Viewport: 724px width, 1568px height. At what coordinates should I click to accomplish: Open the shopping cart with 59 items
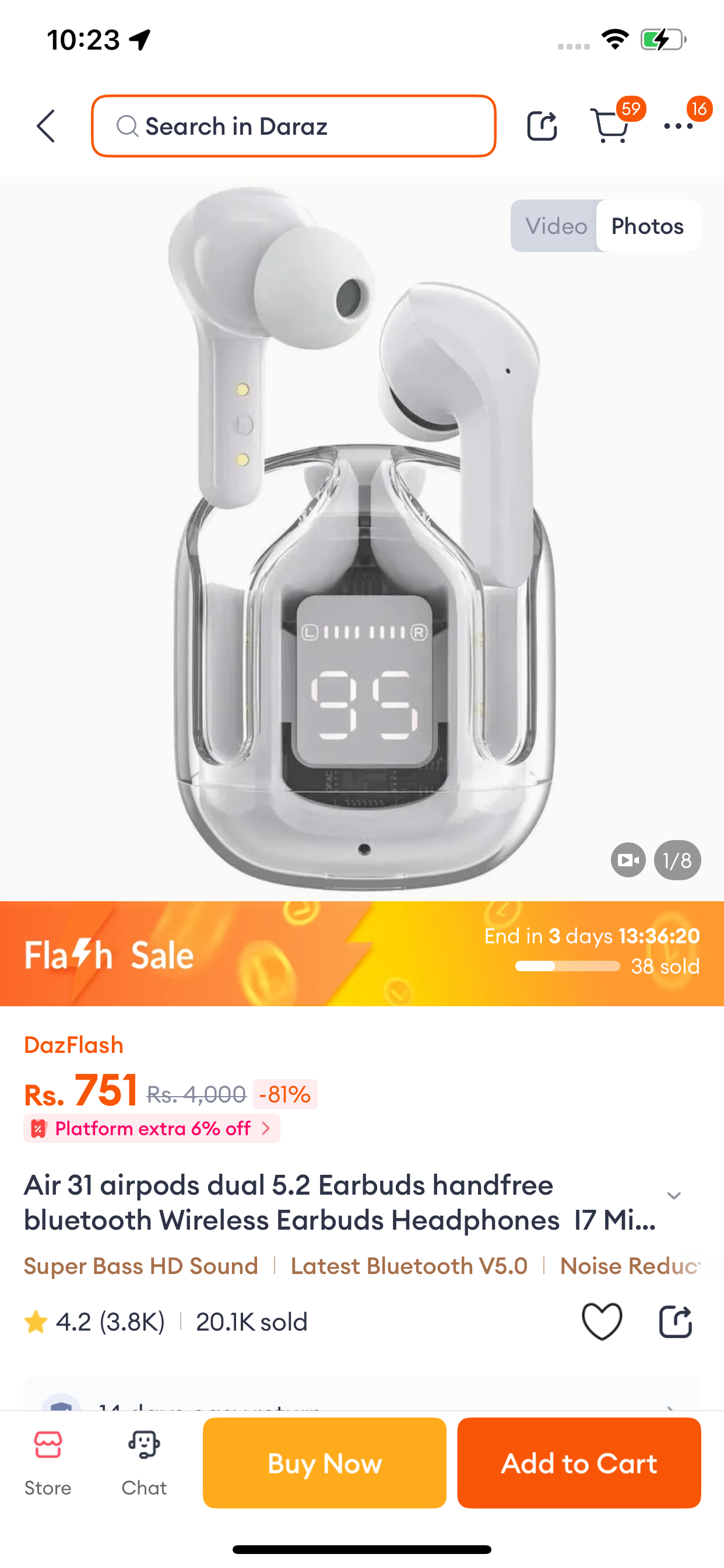[x=610, y=126]
